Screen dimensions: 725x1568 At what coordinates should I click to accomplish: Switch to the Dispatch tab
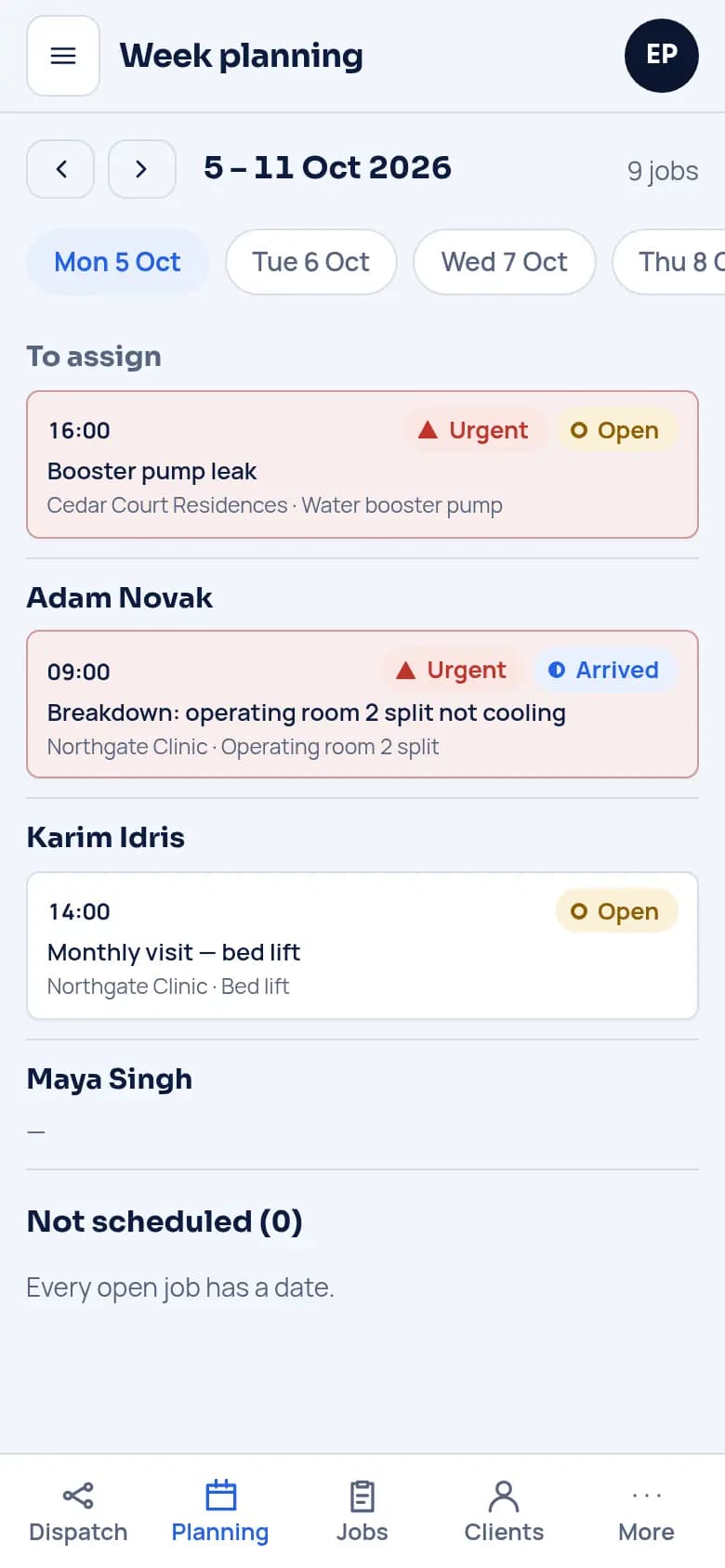coord(78,1511)
